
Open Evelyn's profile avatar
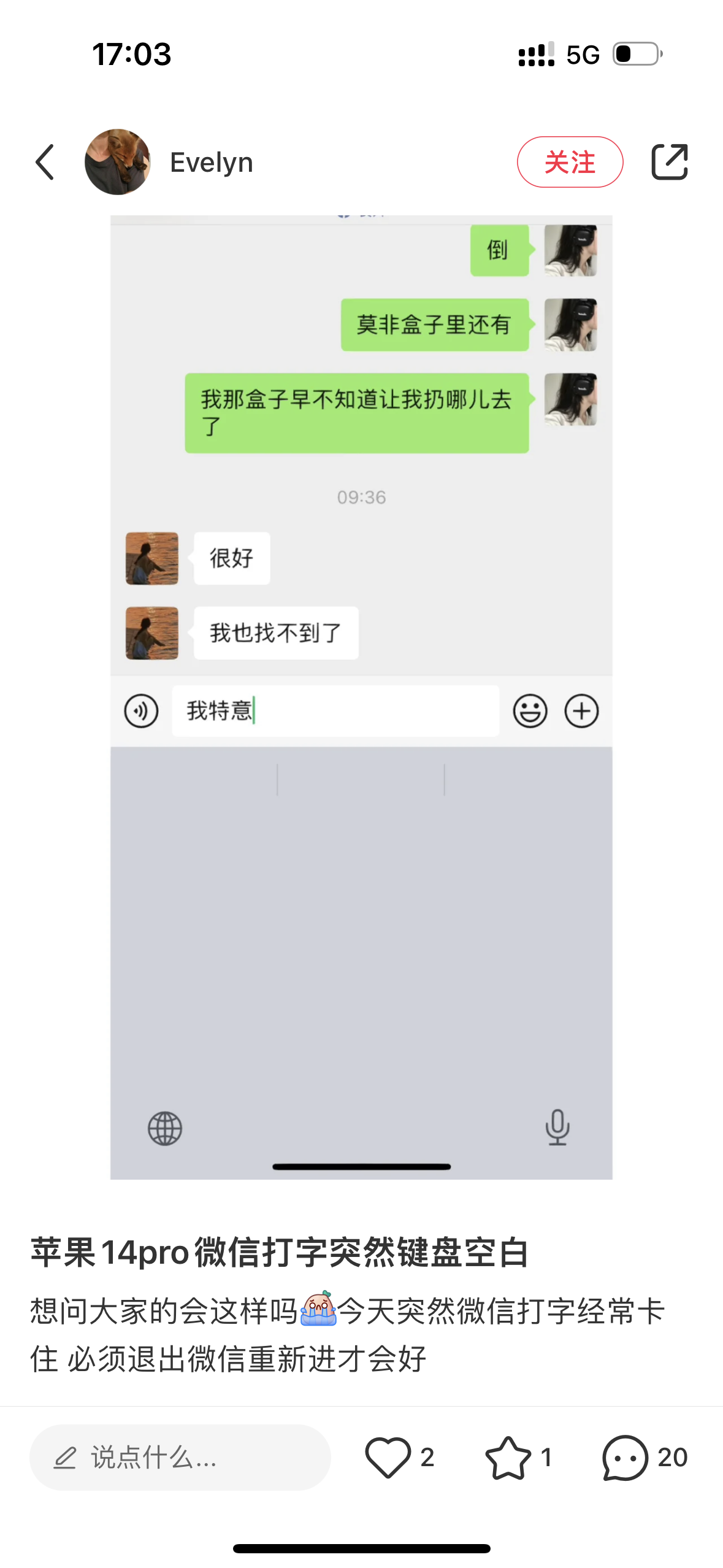(x=117, y=163)
